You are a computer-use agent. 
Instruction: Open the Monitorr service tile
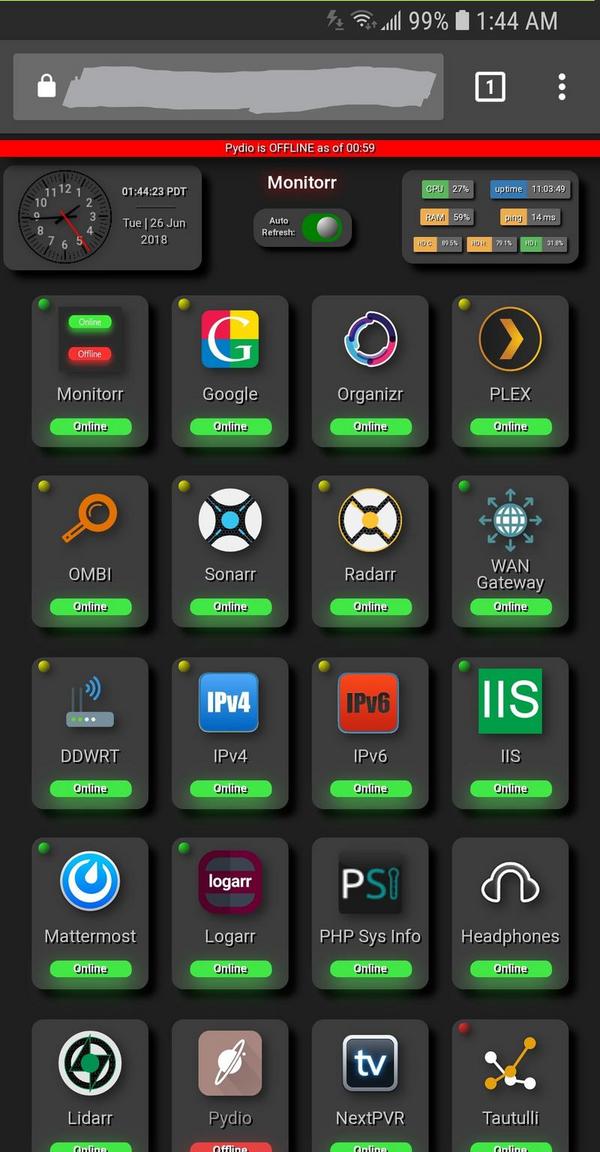(x=90, y=368)
